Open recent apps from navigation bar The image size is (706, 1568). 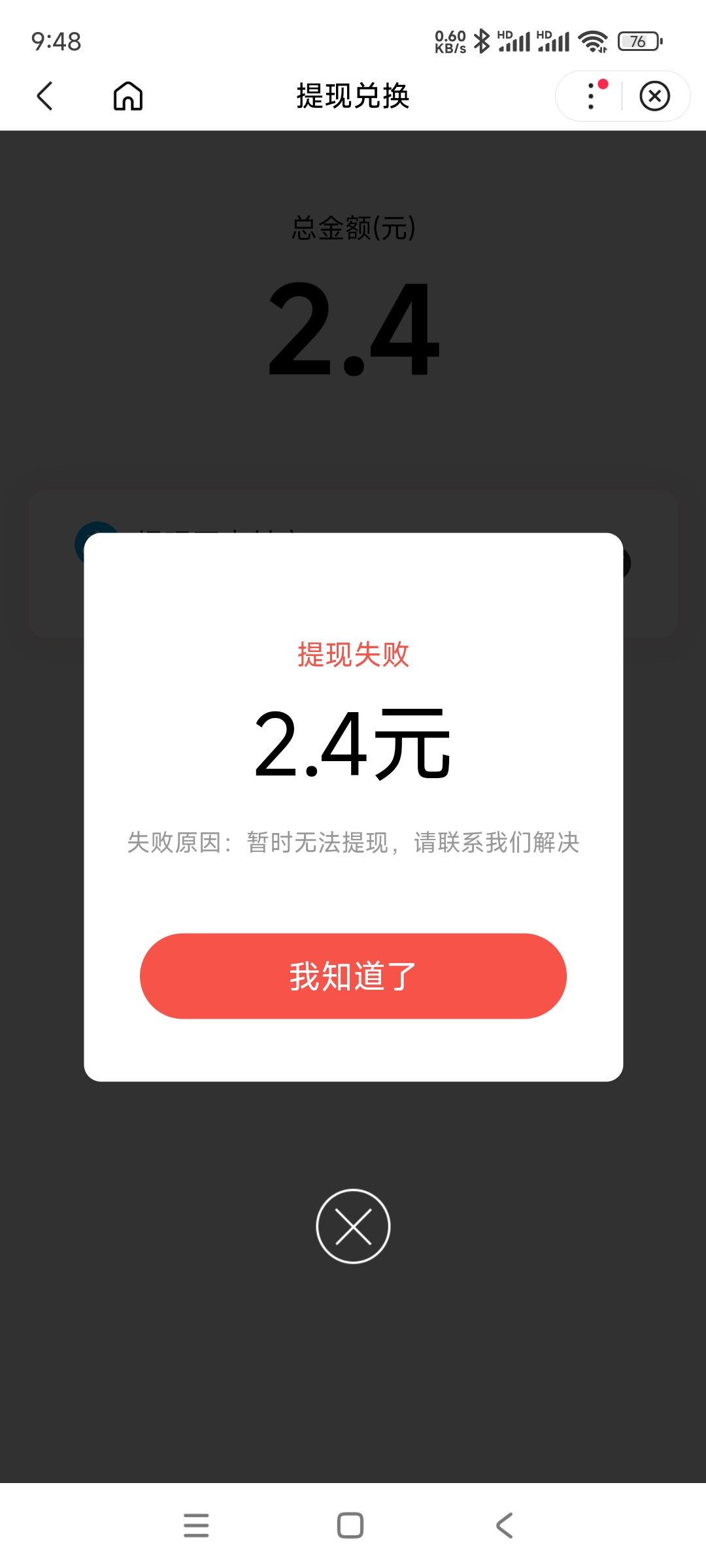[x=196, y=1526]
